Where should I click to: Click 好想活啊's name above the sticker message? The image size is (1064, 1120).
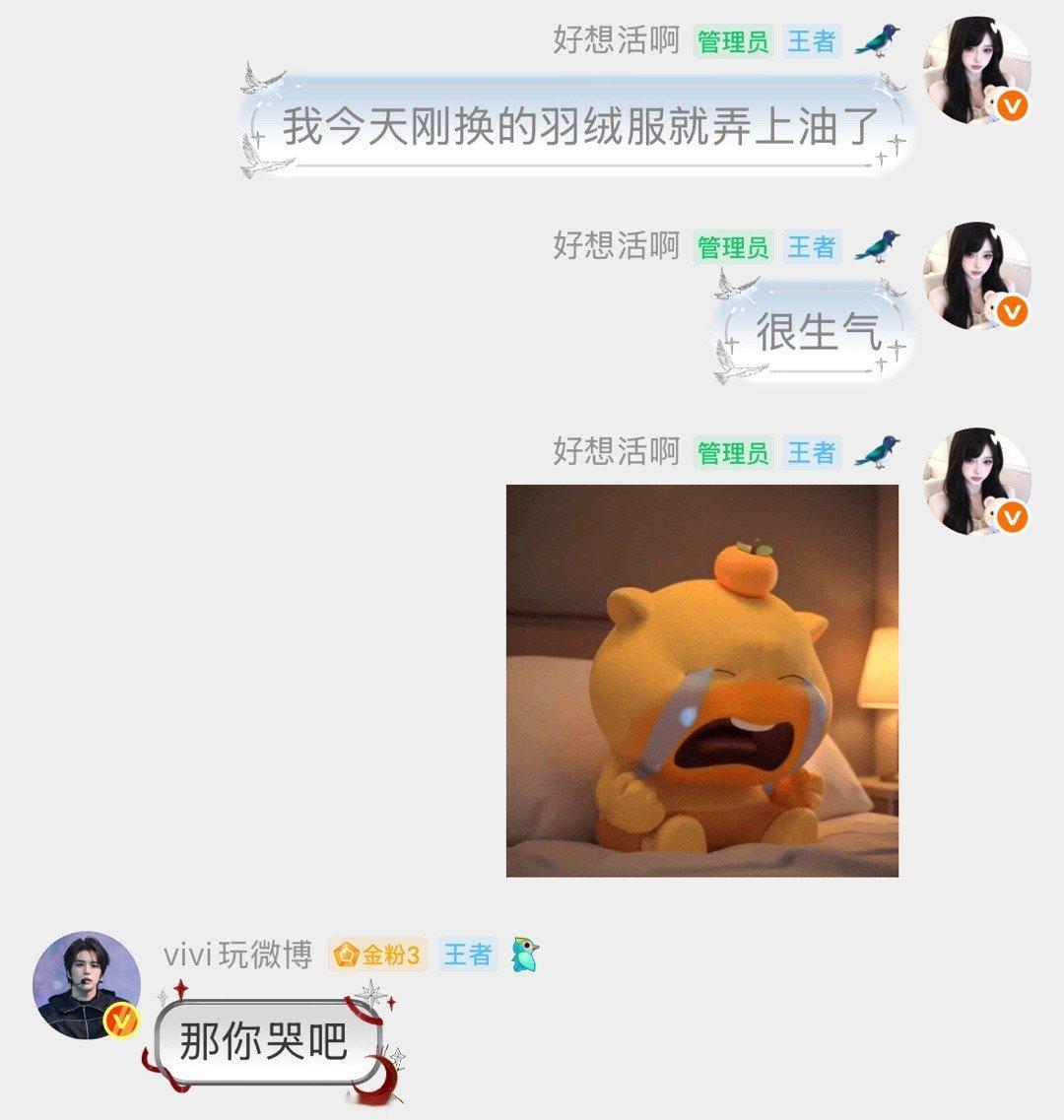[616, 453]
